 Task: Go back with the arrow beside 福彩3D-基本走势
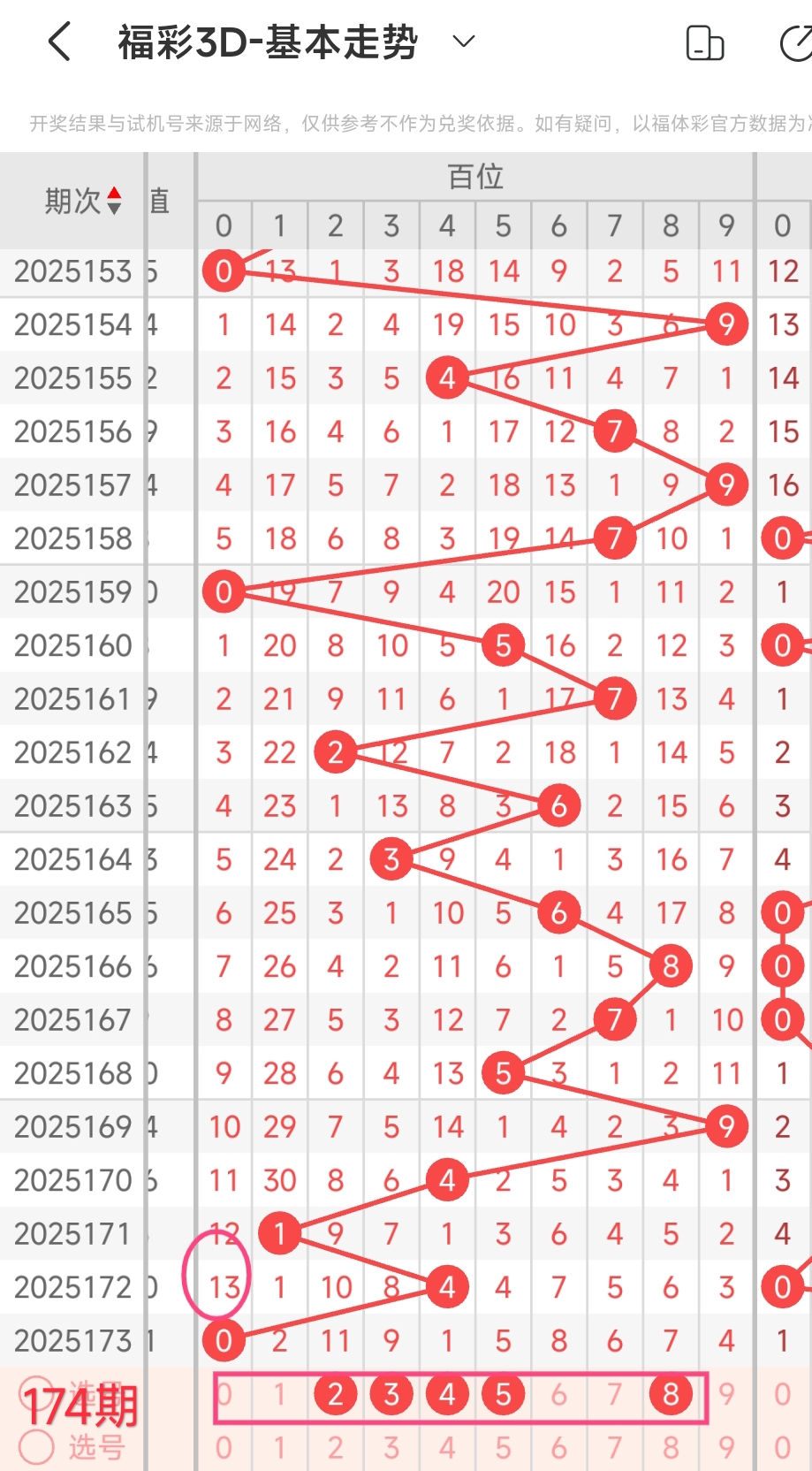[x=59, y=42]
